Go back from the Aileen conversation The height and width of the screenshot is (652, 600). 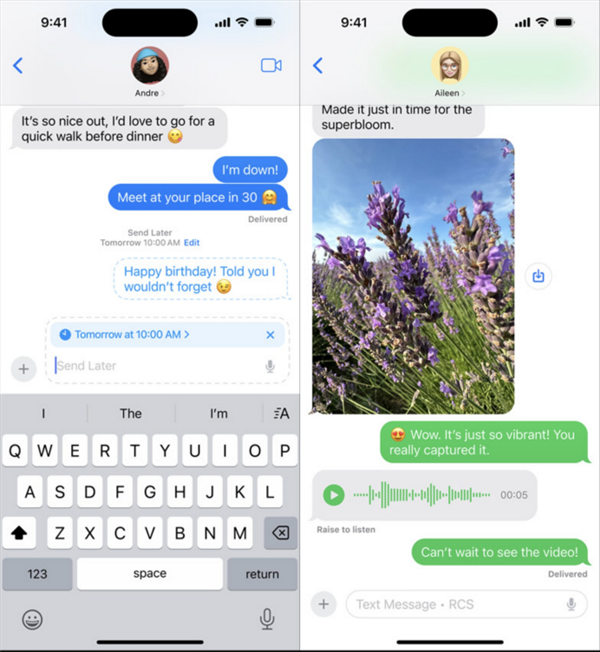(318, 66)
